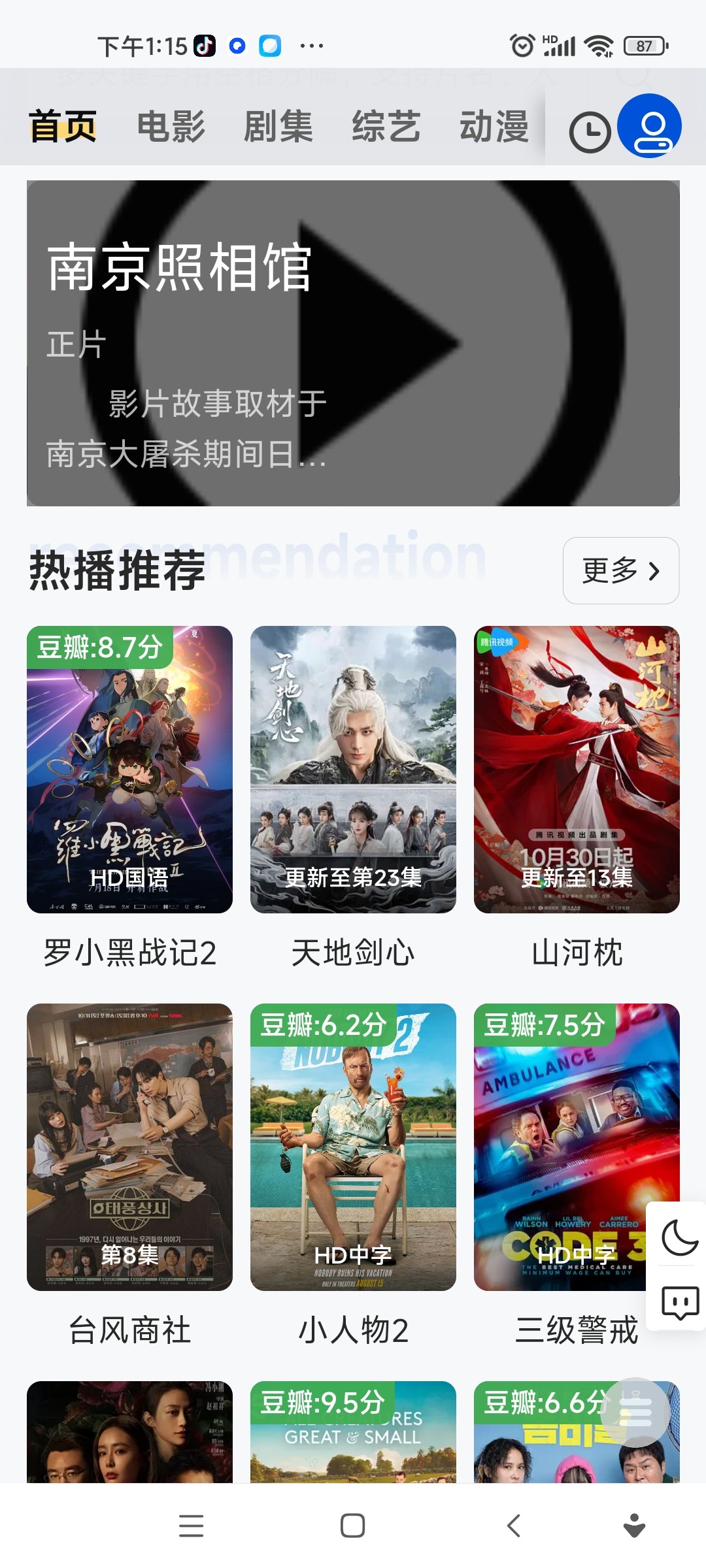Viewport: 706px width, 1568px height.
Task: Open 罗小黑战记2 poster
Action: pyautogui.click(x=129, y=769)
